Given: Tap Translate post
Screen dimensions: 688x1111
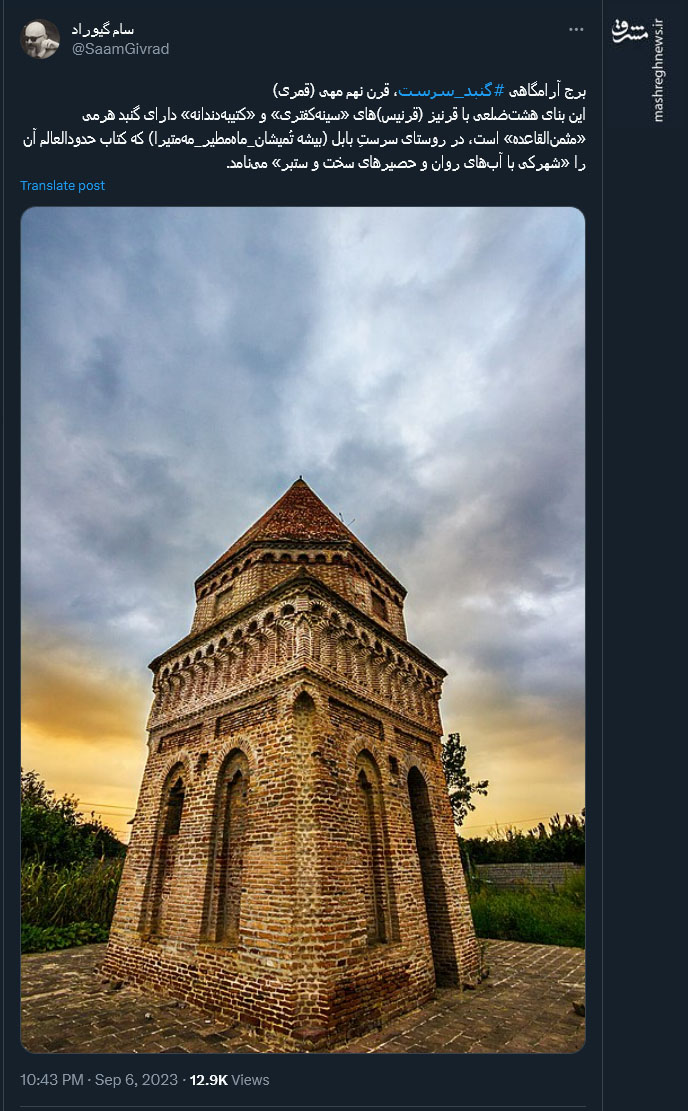Looking at the screenshot, I should (62, 186).
